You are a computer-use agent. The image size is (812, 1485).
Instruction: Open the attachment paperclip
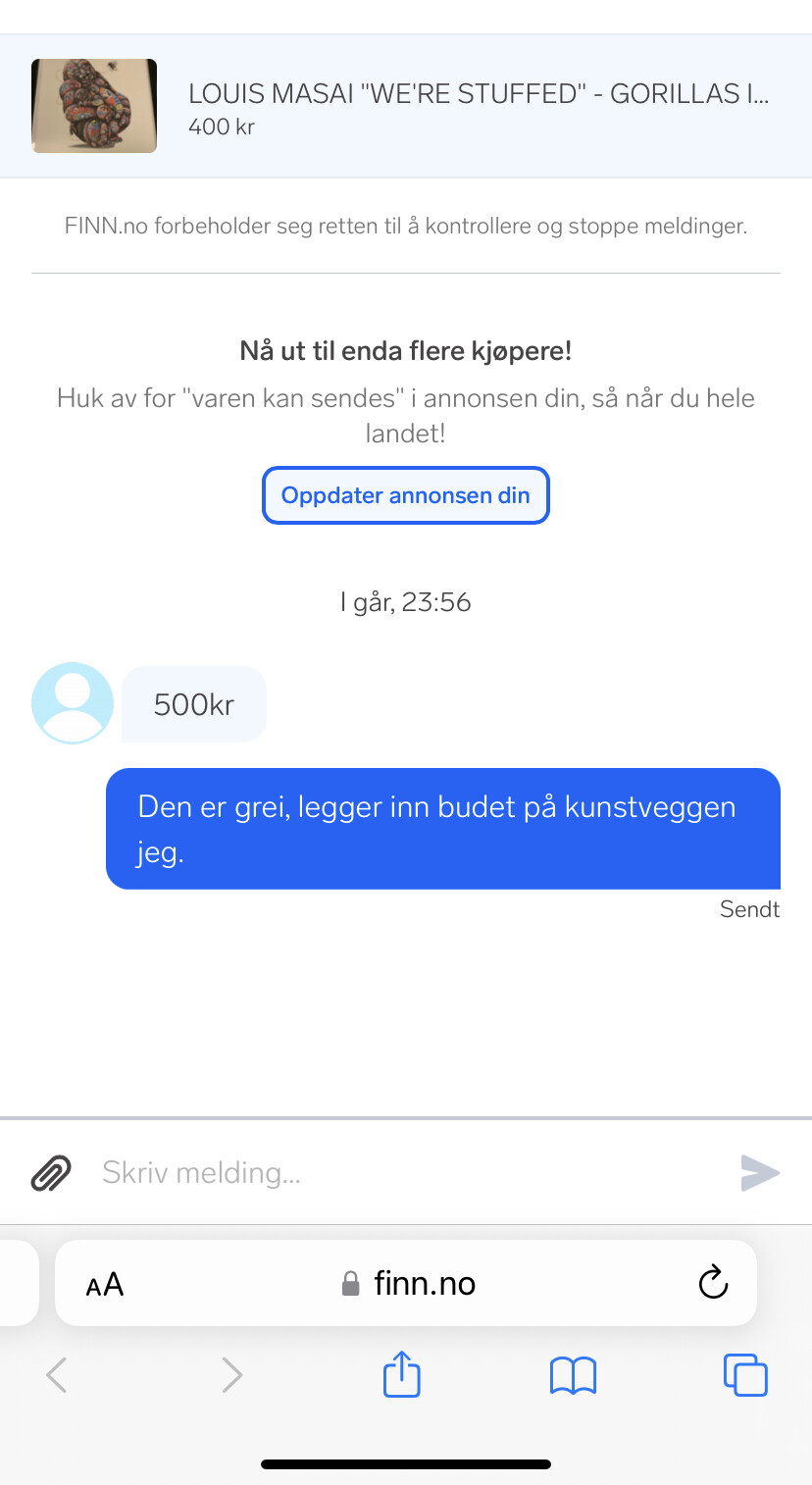click(51, 1173)
